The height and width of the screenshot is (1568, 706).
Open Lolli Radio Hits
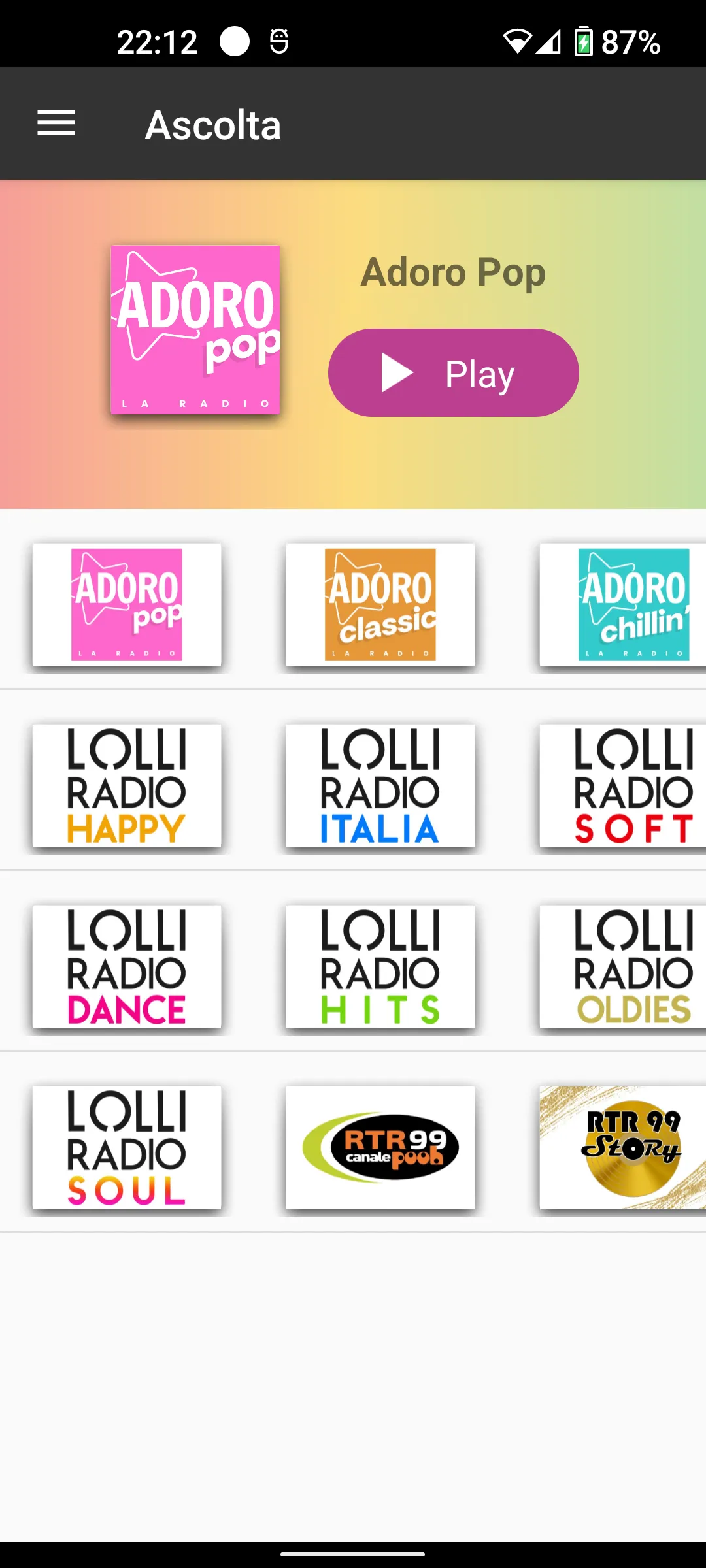pos(380,966)
